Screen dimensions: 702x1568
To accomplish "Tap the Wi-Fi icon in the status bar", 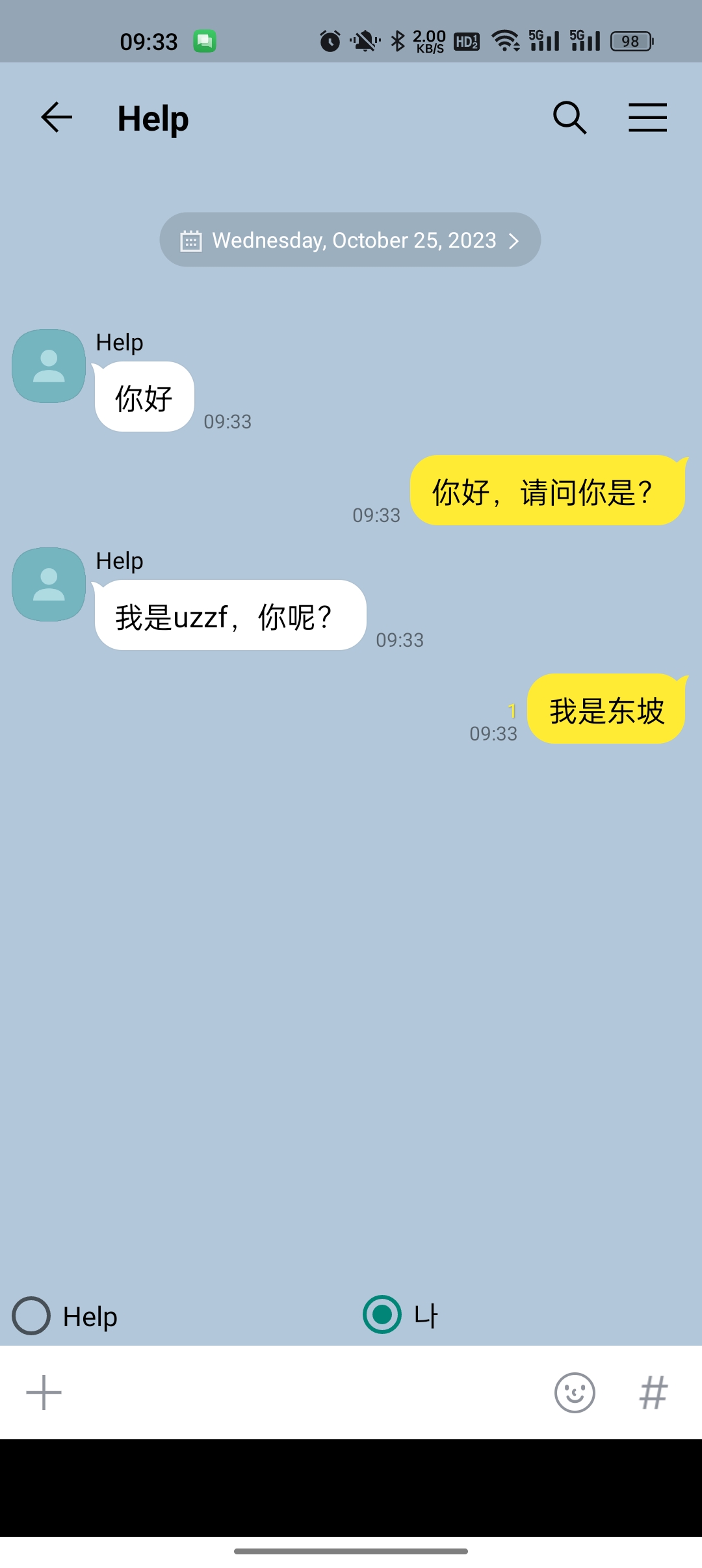I will (506, 40).
